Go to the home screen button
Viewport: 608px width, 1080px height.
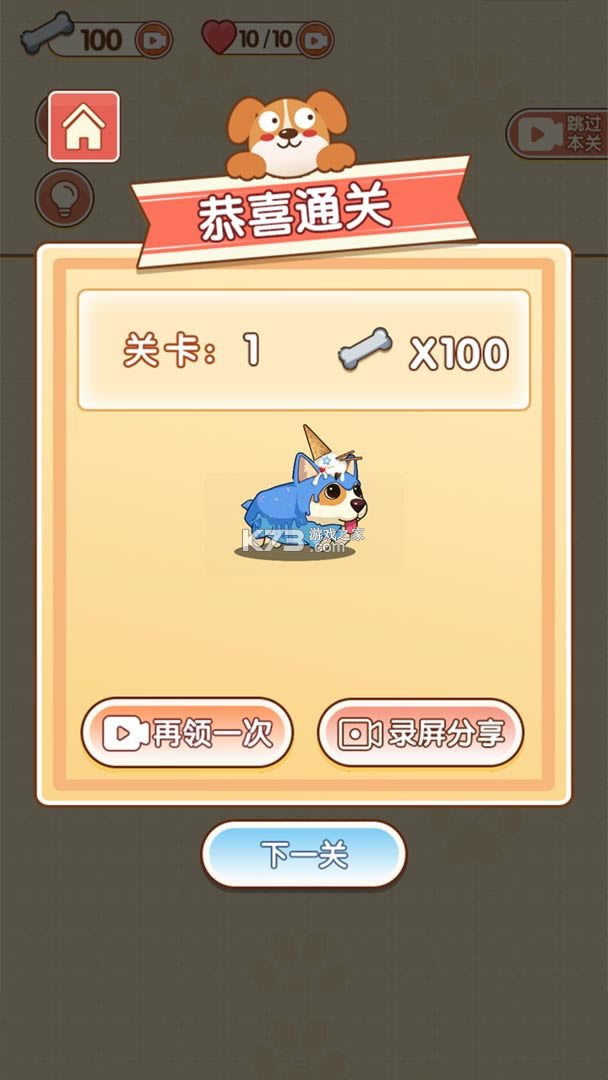click(x=84, y=126)
